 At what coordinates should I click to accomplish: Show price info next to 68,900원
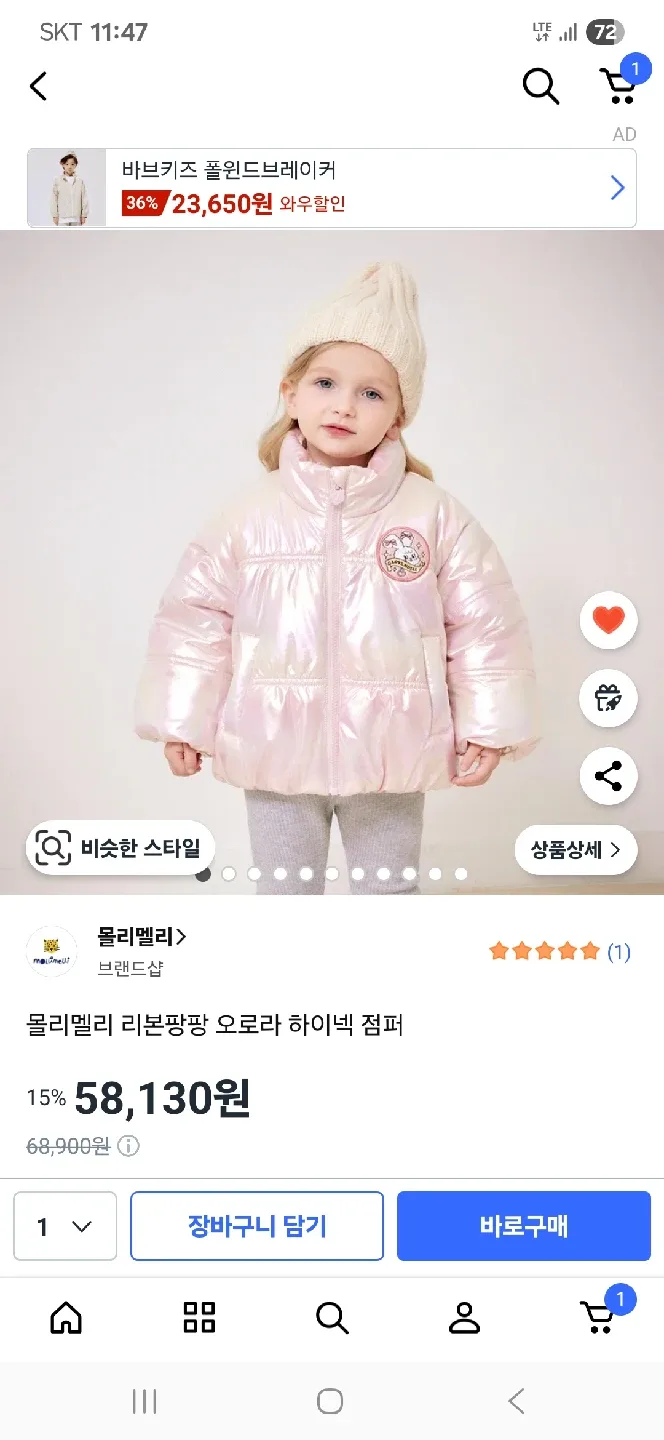[x=130, y=1146]
